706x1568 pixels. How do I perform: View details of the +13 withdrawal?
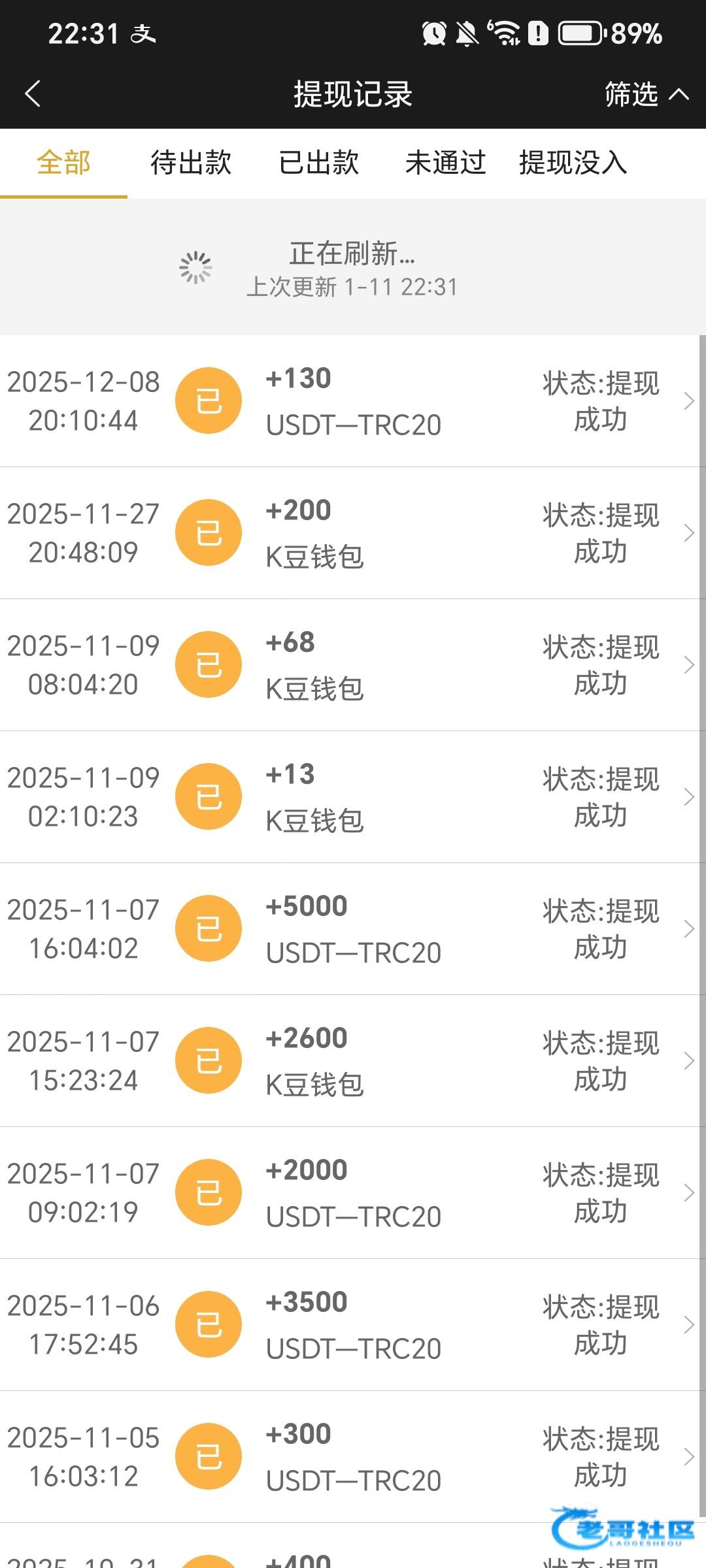point(353,797)
